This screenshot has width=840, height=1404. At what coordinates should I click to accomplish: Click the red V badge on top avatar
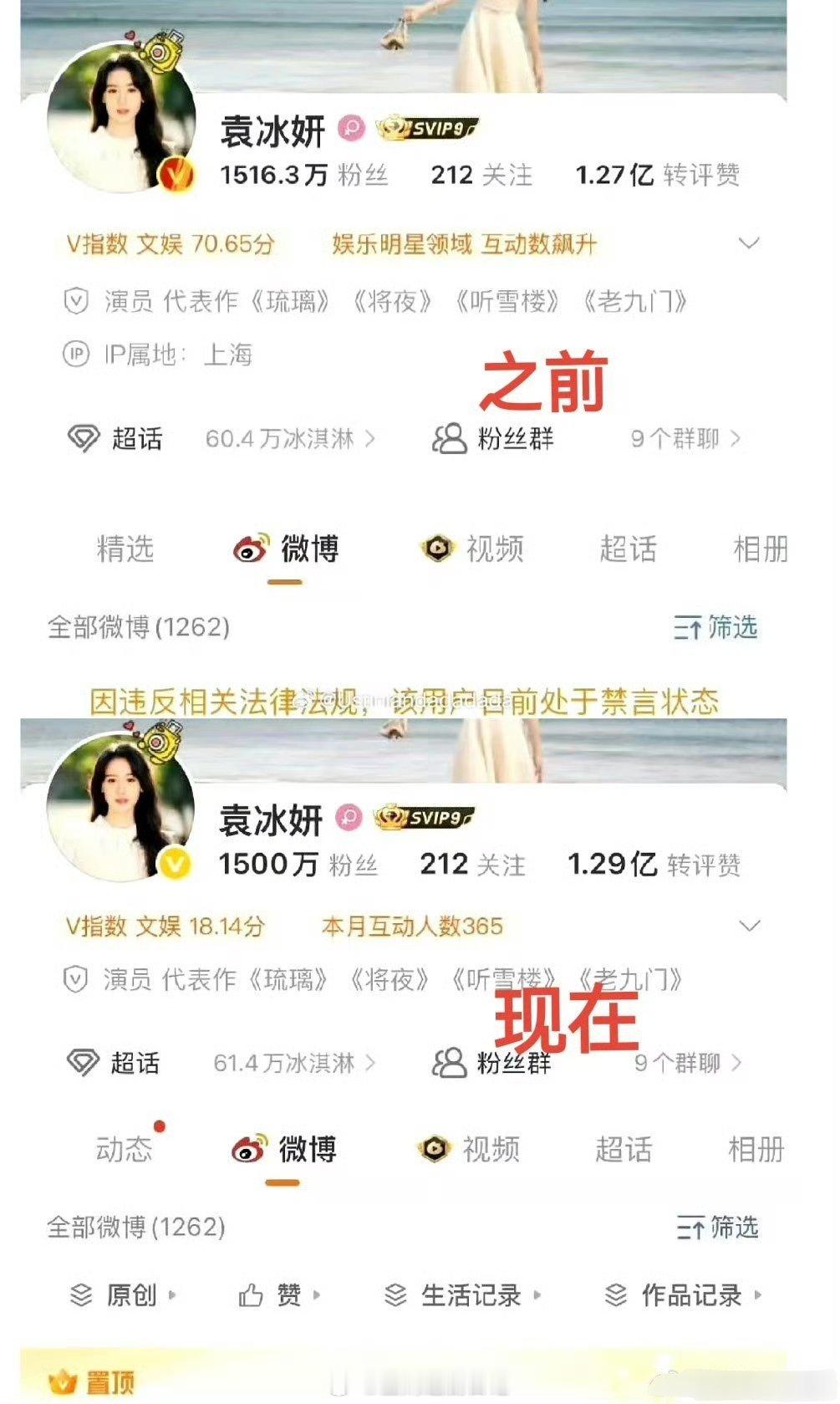(176, 176)
